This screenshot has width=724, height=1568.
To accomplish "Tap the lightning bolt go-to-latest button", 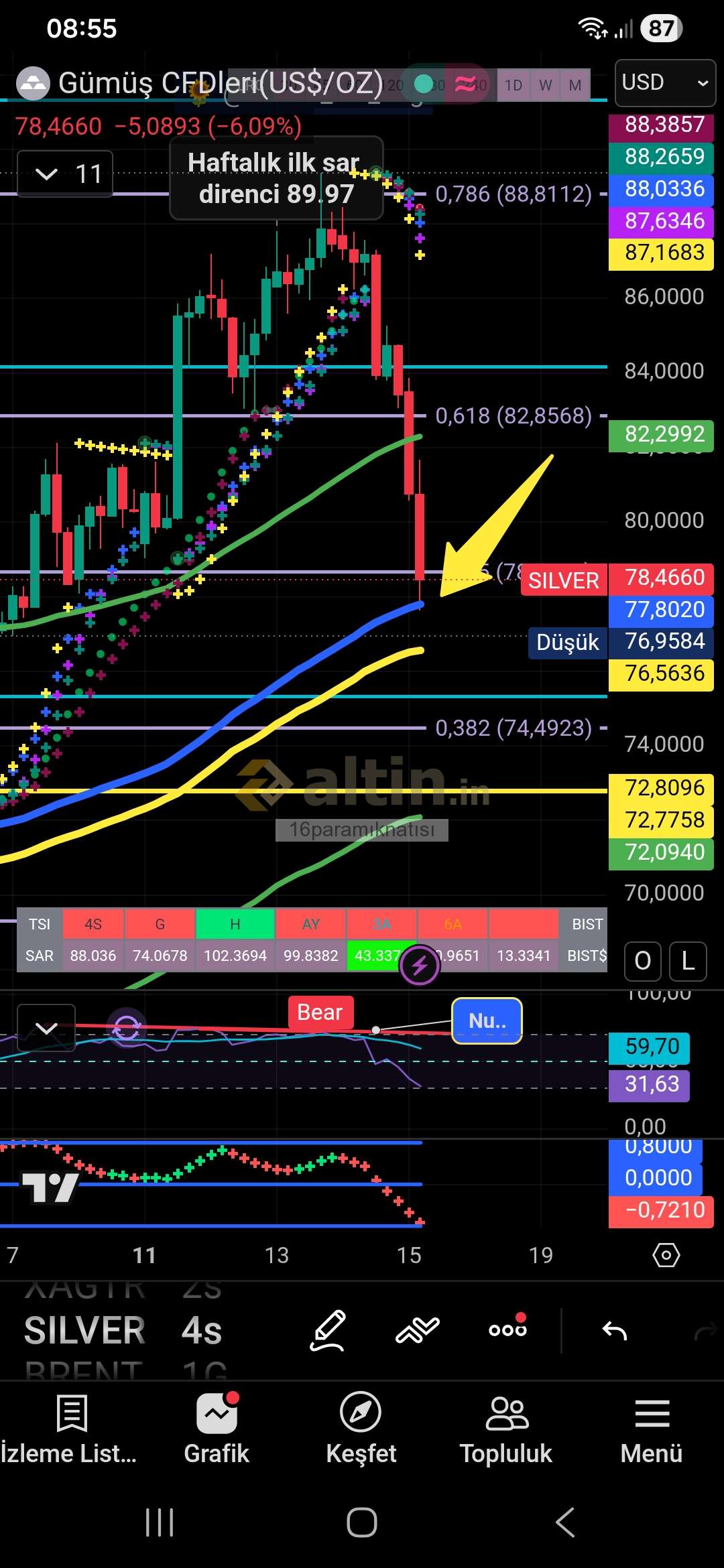I will (420, 966).
